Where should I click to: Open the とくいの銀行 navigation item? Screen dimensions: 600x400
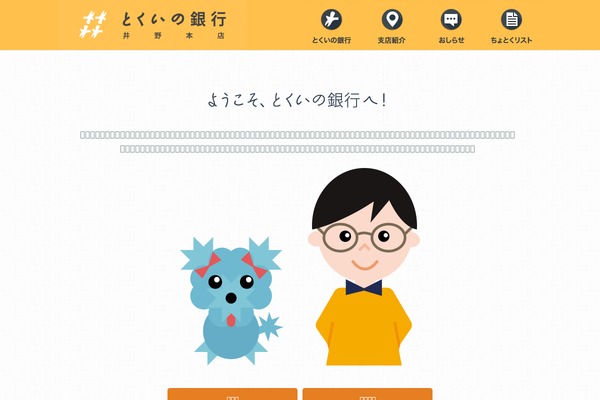coord(331,25)
